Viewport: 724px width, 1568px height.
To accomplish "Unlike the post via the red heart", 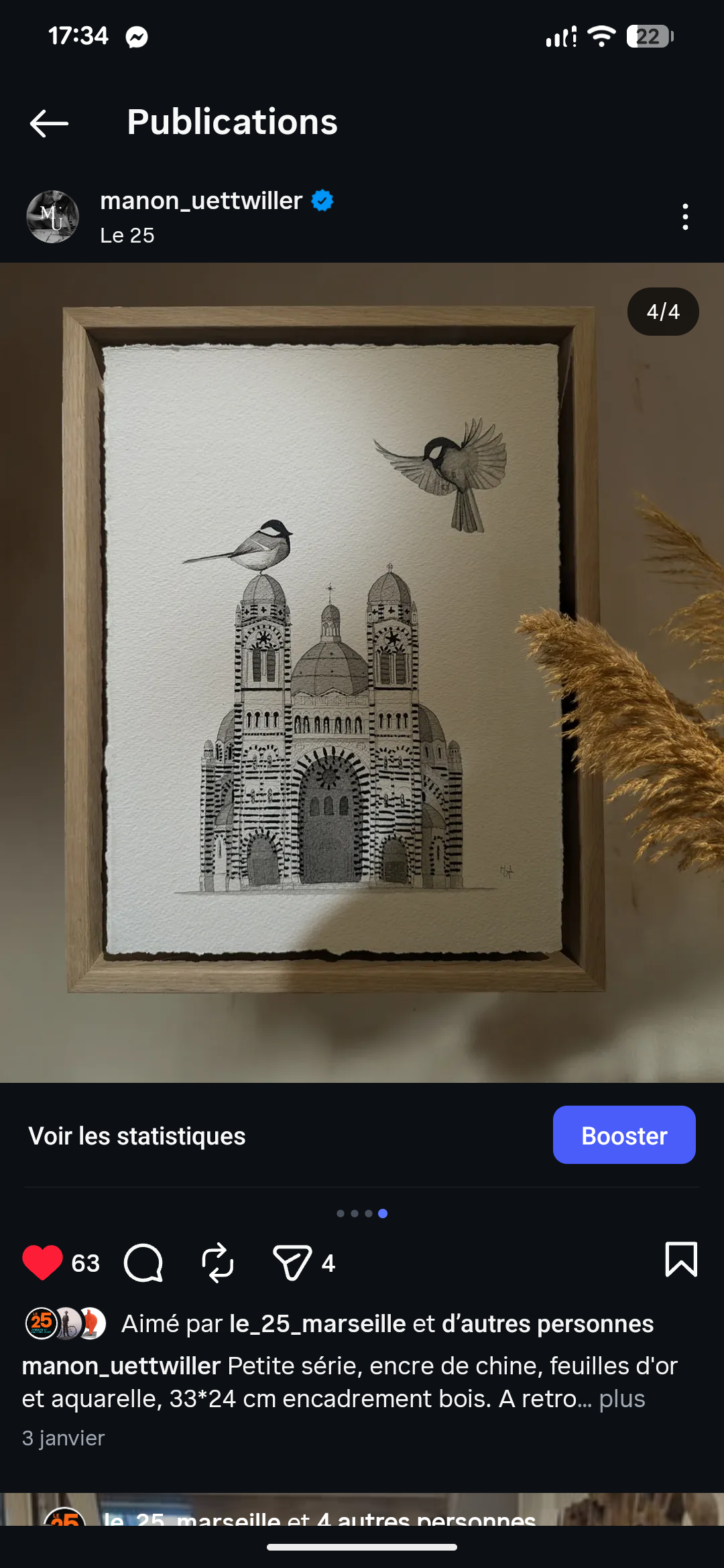I will click(x=42, y=1262).
